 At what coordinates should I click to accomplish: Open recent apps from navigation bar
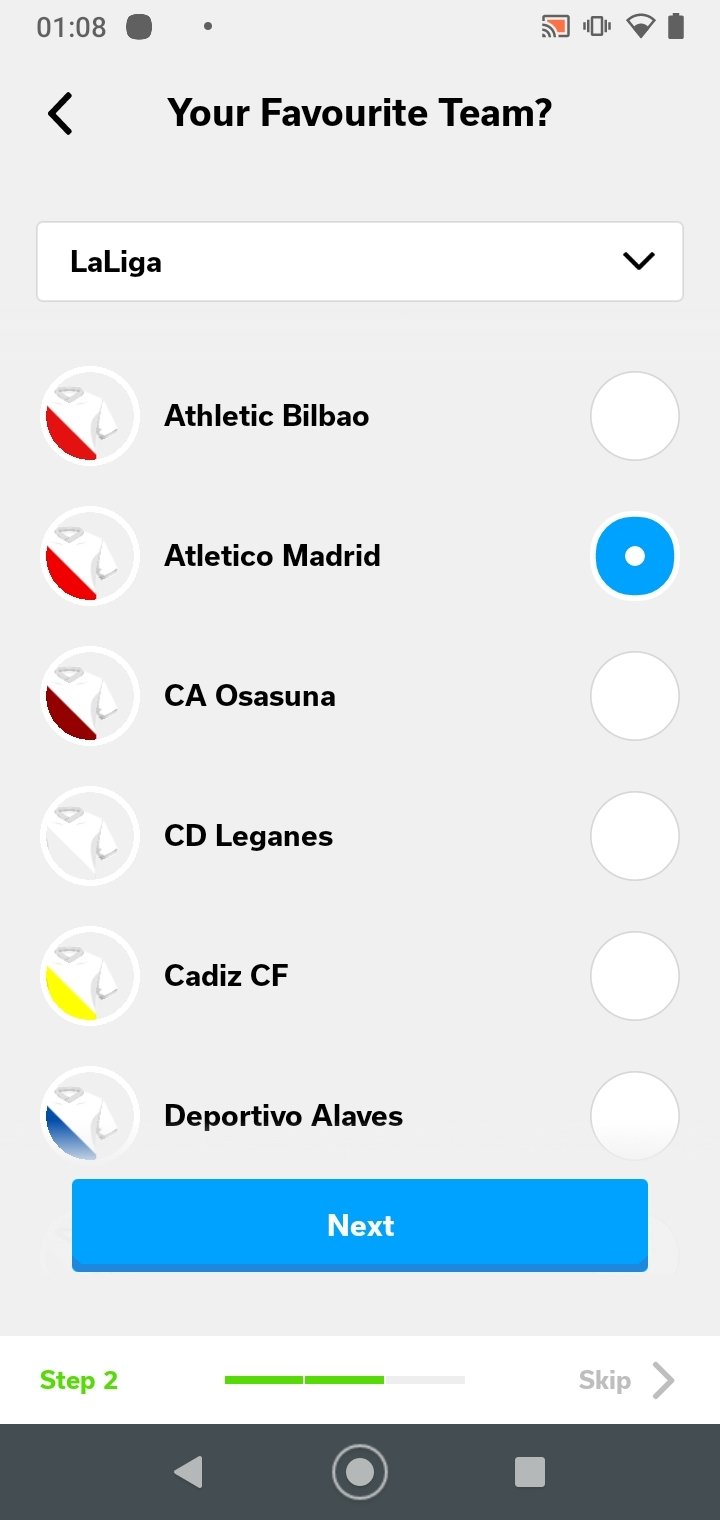[529, 1472]
